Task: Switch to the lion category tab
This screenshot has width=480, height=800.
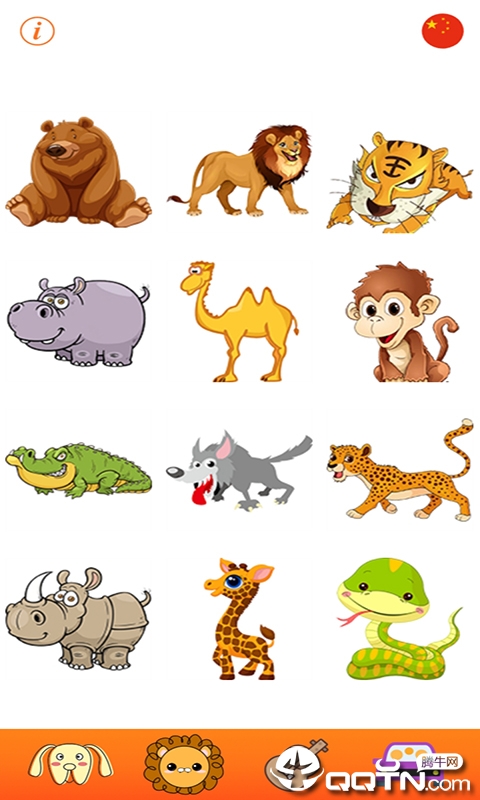Action: click(184, 764)
